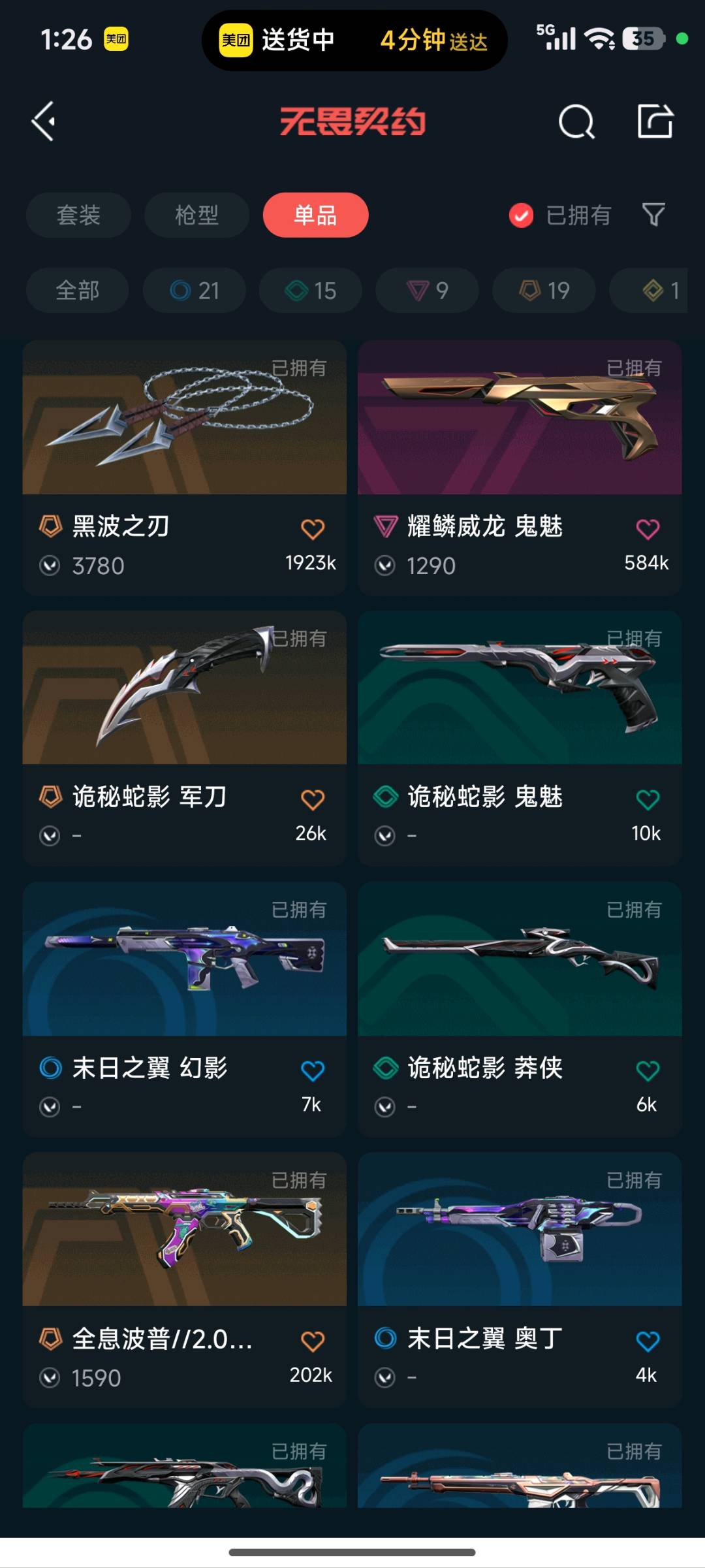Filter by the green tier chip 15
705x1568 pixels.
tap(311, 290)
